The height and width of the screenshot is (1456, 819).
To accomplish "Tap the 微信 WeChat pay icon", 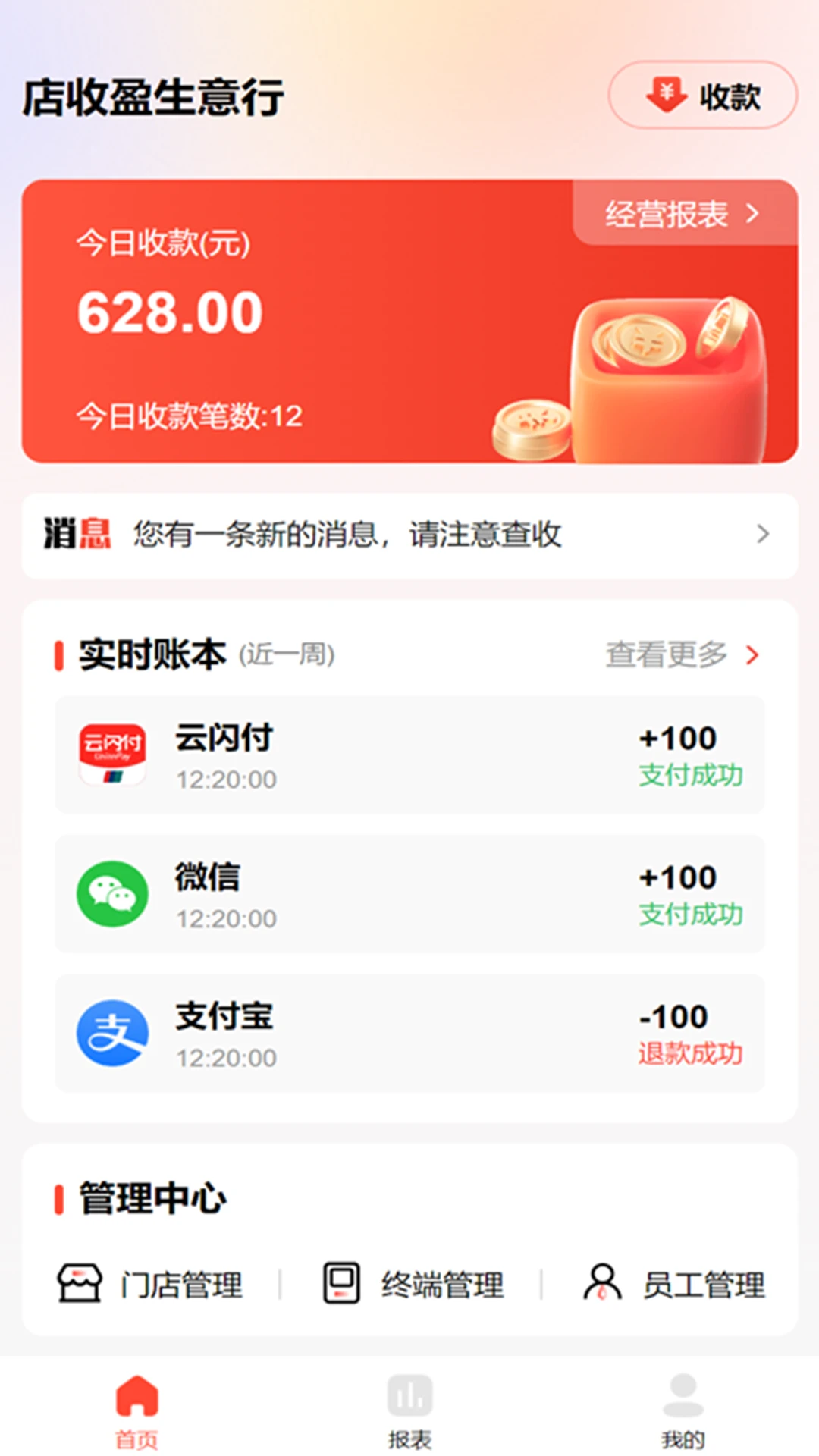I will click(x=111, y=895).
